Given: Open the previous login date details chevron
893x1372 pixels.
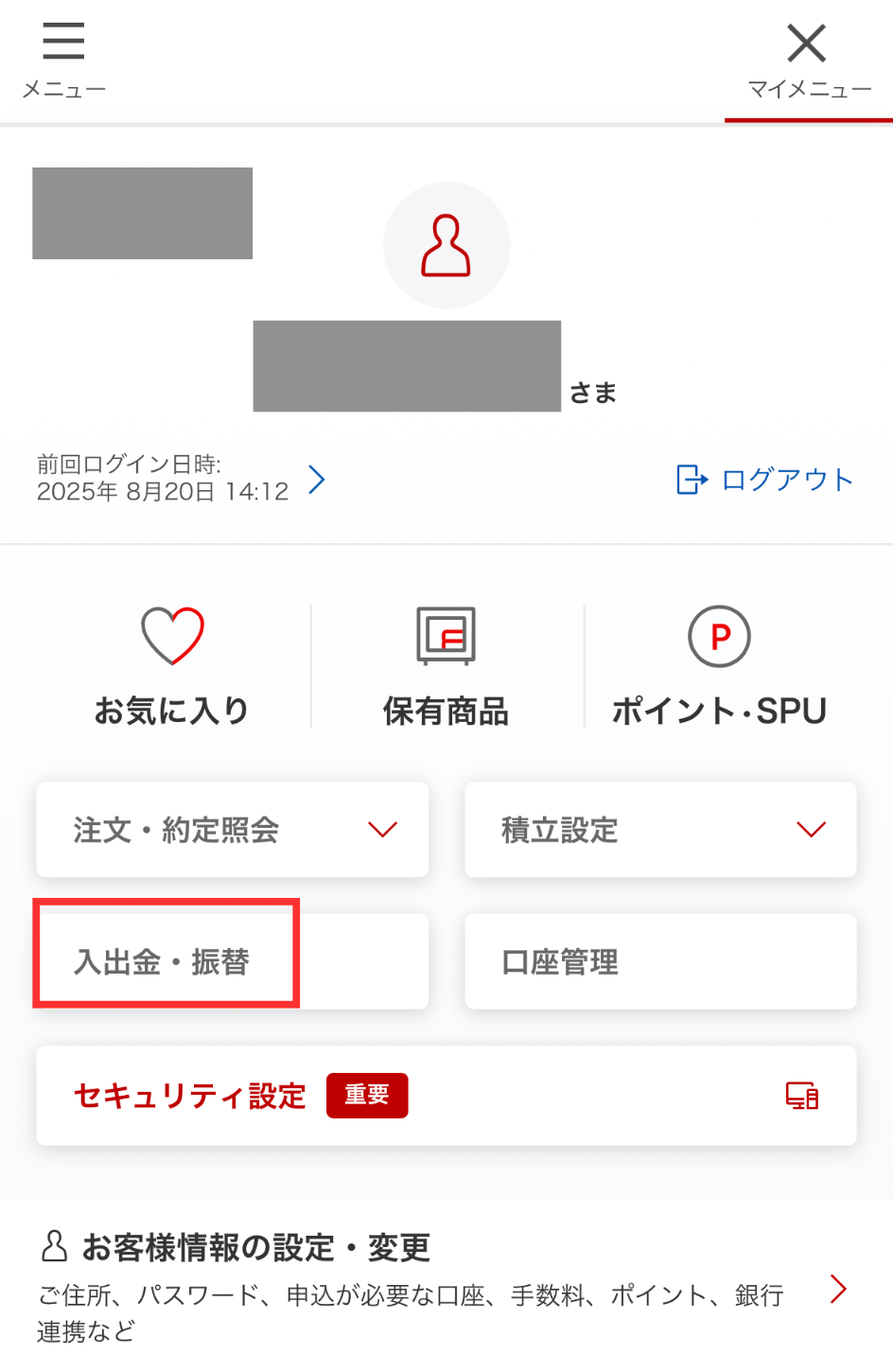Looking at the screenshot, I should (317, 480).
